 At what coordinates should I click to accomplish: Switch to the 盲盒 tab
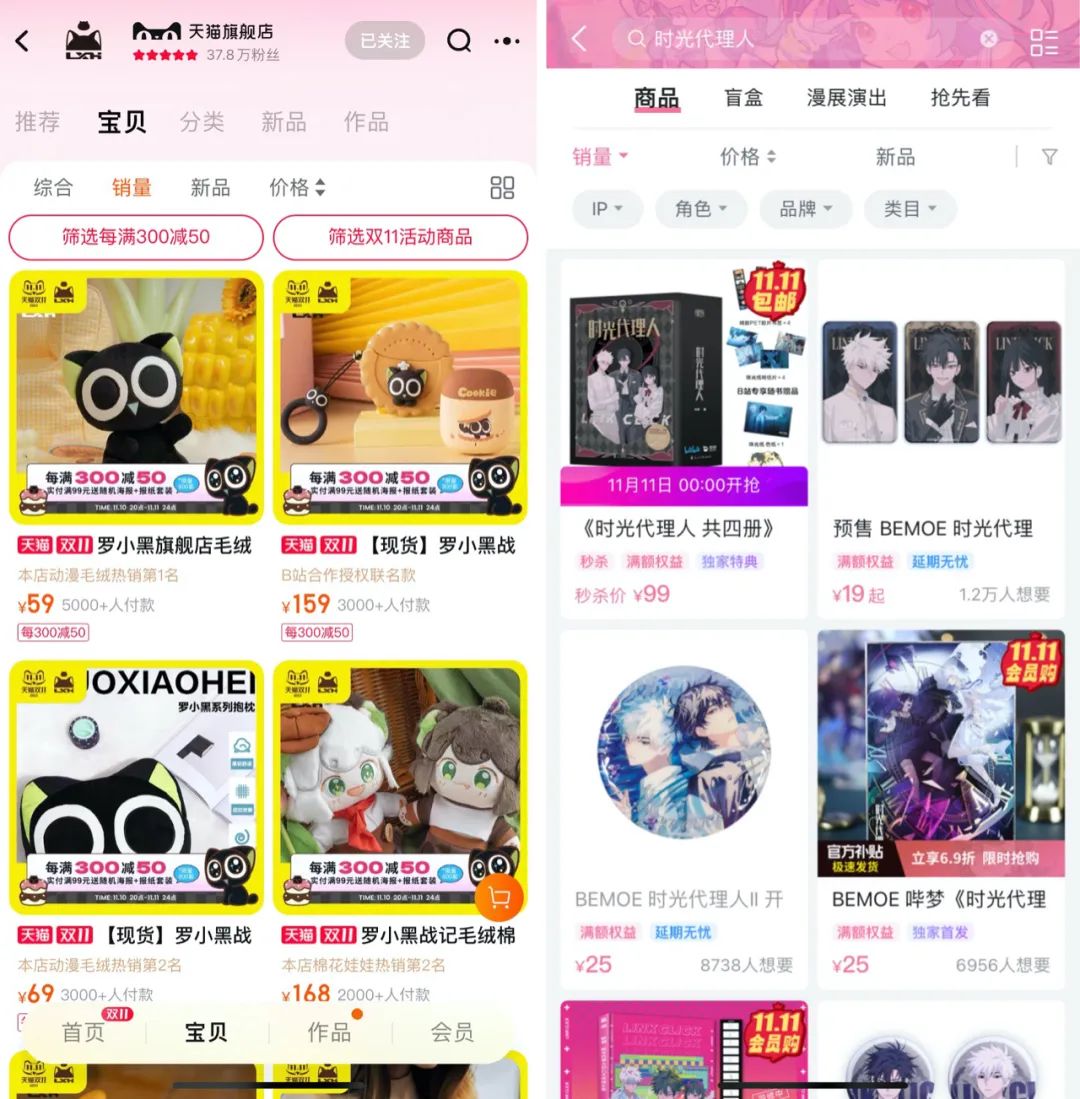[x=743, y=98]
